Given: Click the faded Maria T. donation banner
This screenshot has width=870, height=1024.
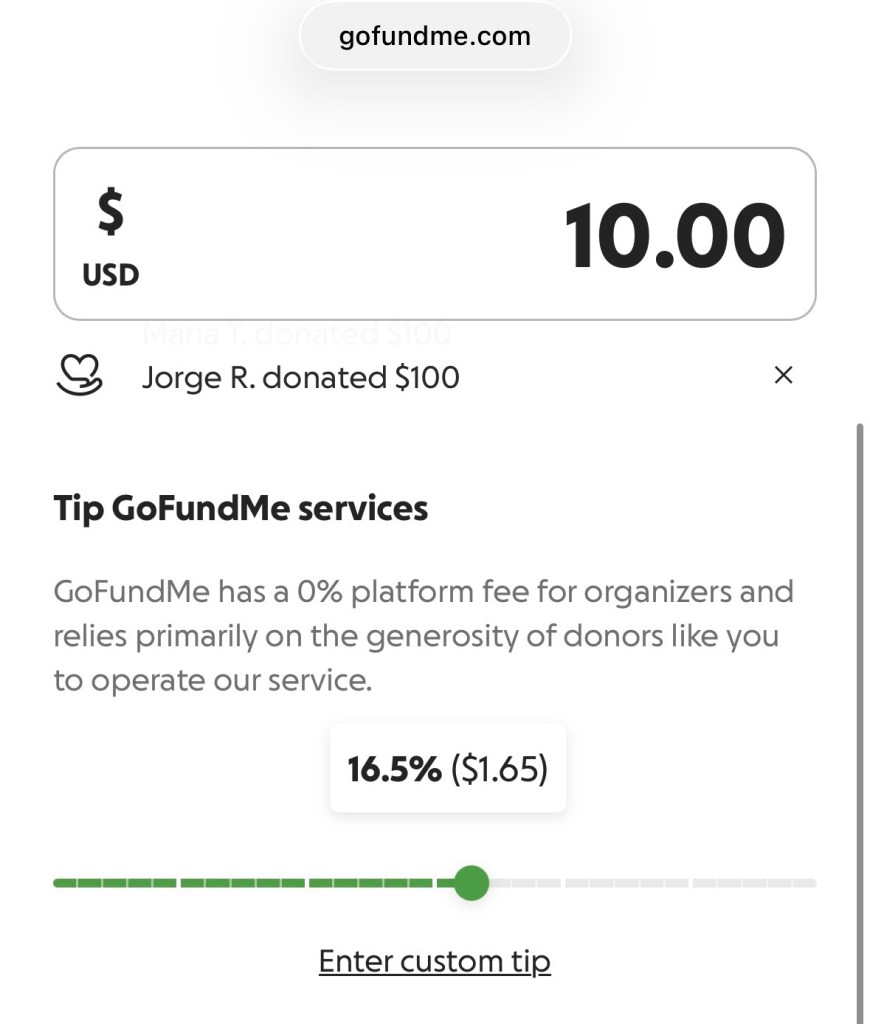Looking at the screenshot, I should (298, 333).
